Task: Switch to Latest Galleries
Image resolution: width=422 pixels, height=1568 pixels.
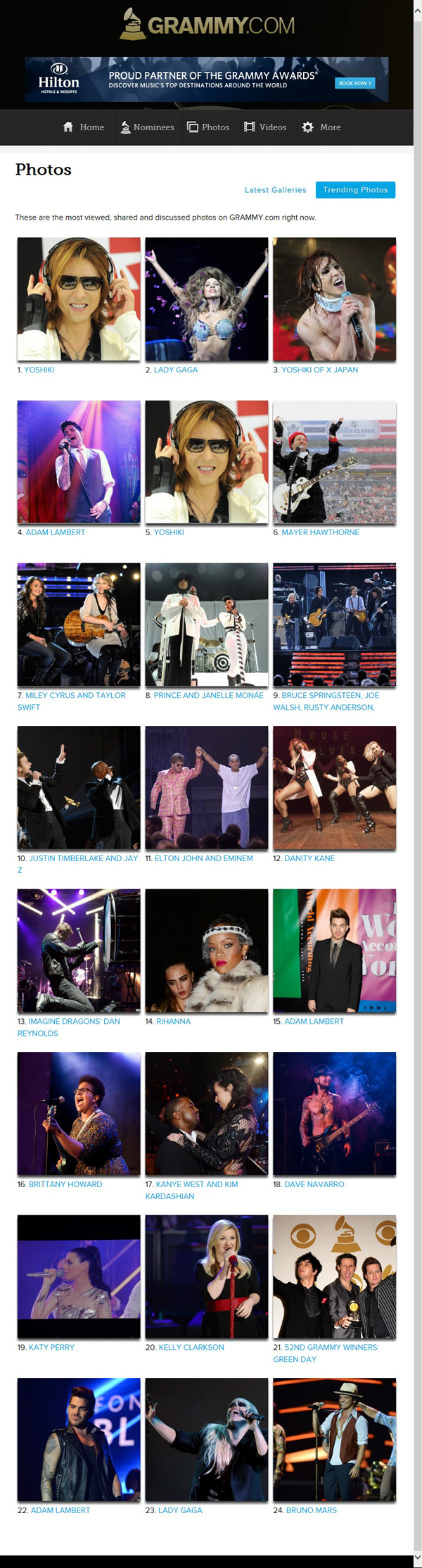Action: tap(275, 190)
